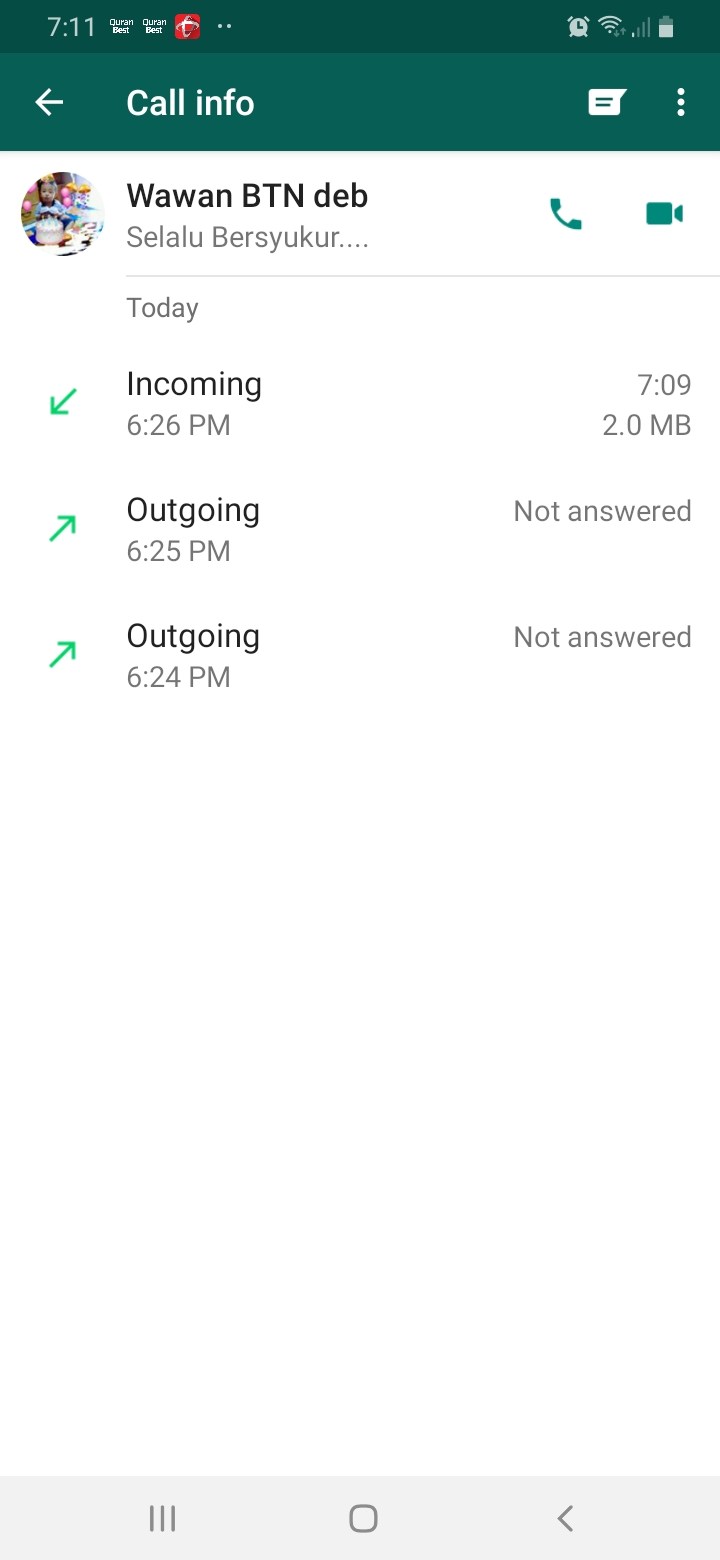Start a voice call with Wawan BTN deb
The height and width of the screenshot is (1560, 720).
[x=566, y=214]
